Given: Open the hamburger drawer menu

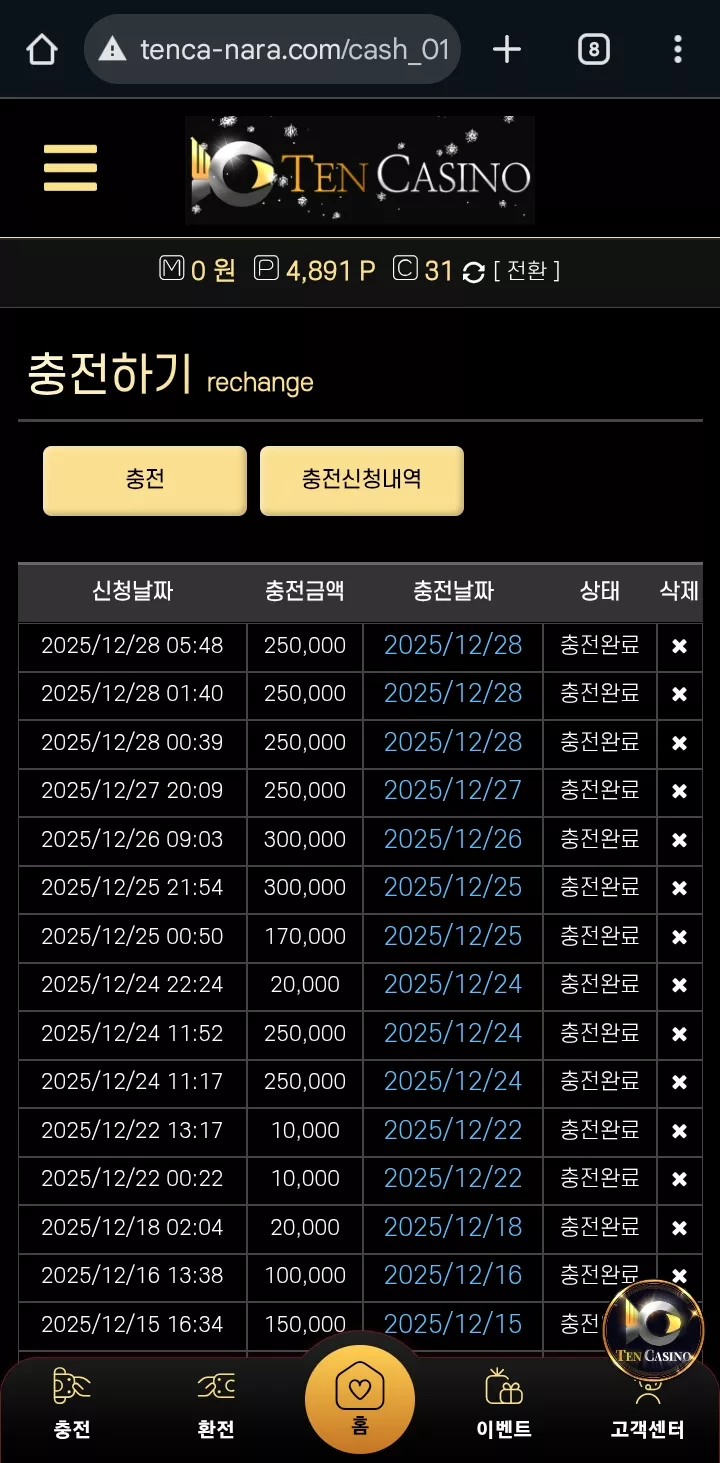Looking at the screenshot, I should tap(70, 168).
